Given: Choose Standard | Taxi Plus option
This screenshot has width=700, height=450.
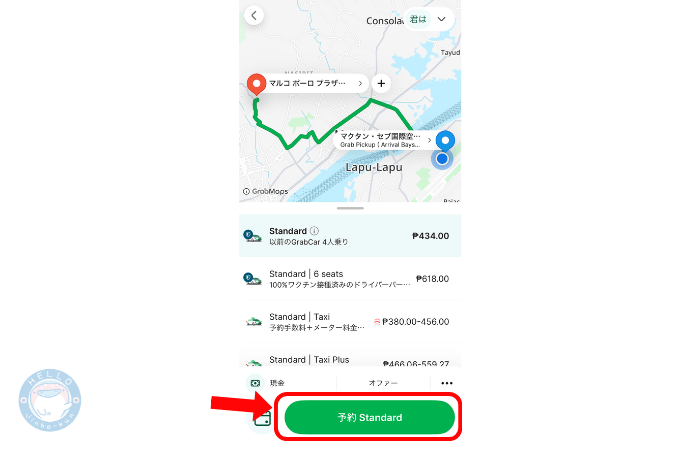Looking at the screenshot, I should click(x=350, y=360).
